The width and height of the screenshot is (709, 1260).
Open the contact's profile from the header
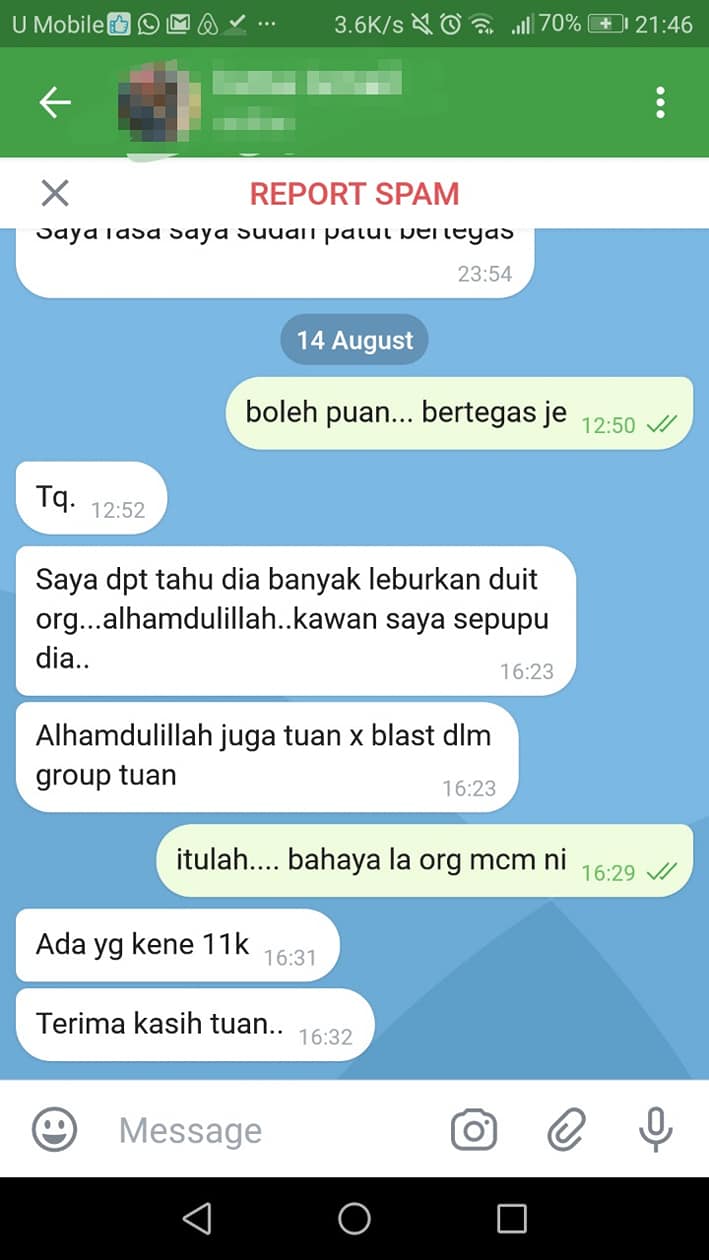[x=300, y=100]
